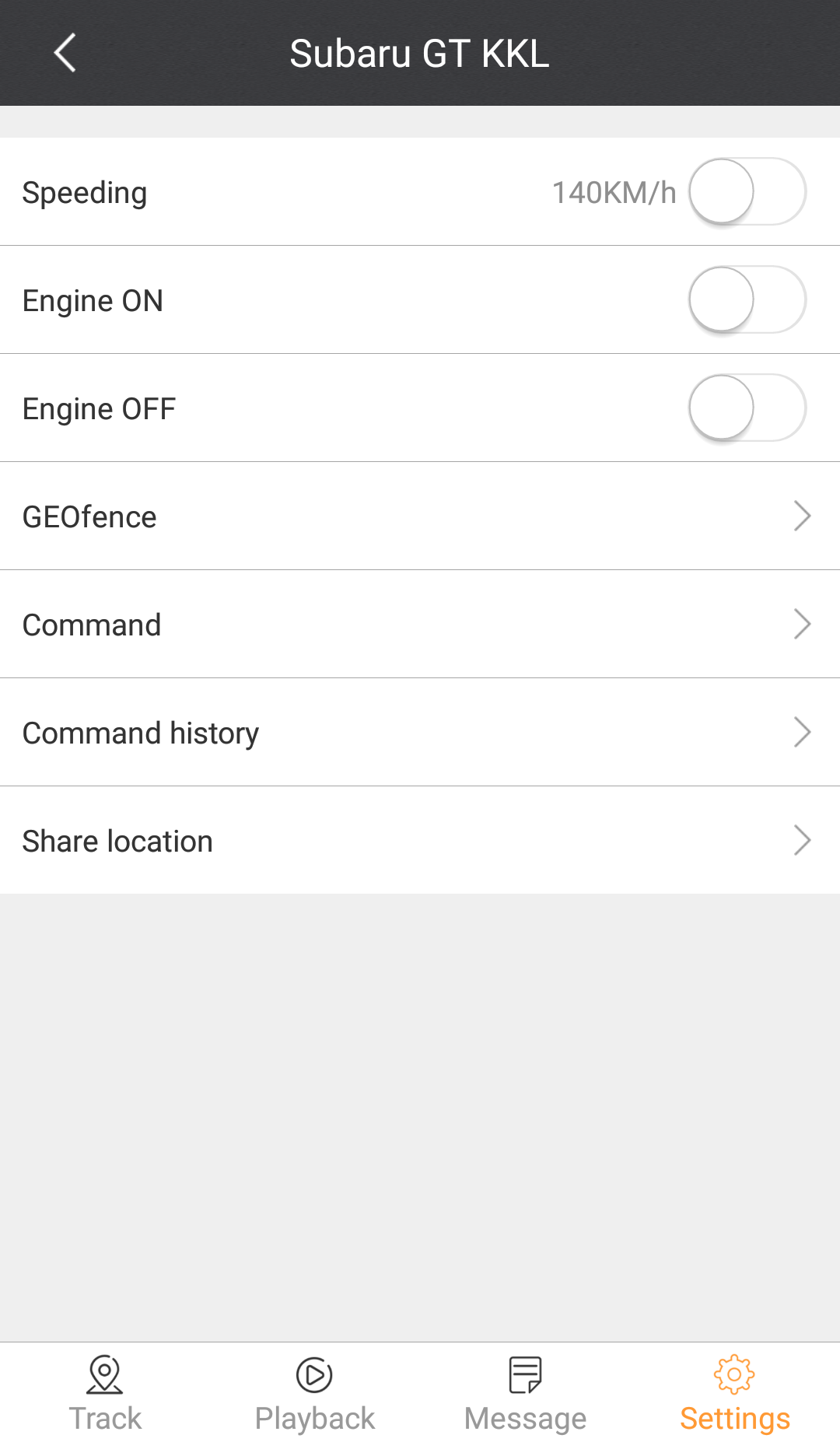Screen dimensions: 840x1449
Task: Tap the back arrow icon
Action: pos(65,52)
